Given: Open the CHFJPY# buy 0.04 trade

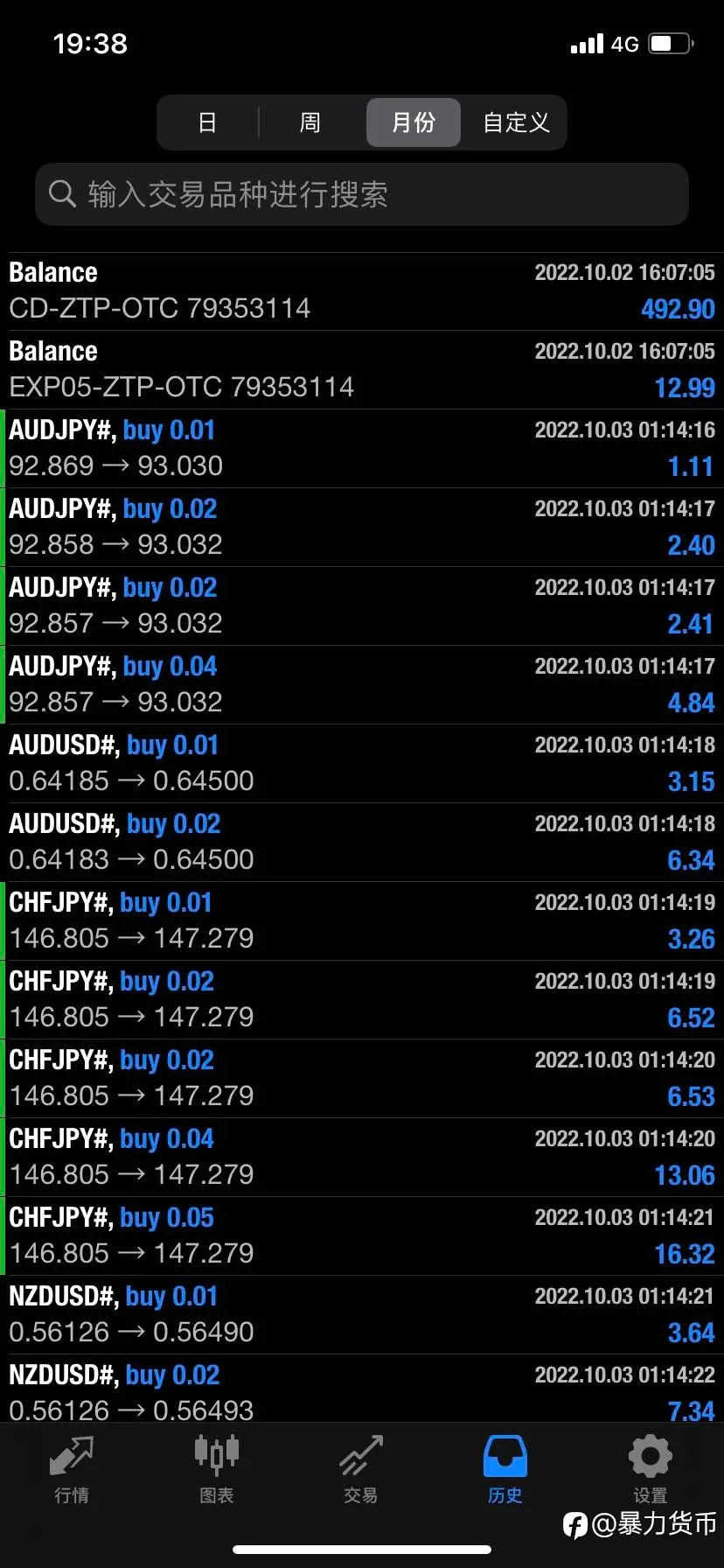Looking at the screenshot, I should (362, 1158).
